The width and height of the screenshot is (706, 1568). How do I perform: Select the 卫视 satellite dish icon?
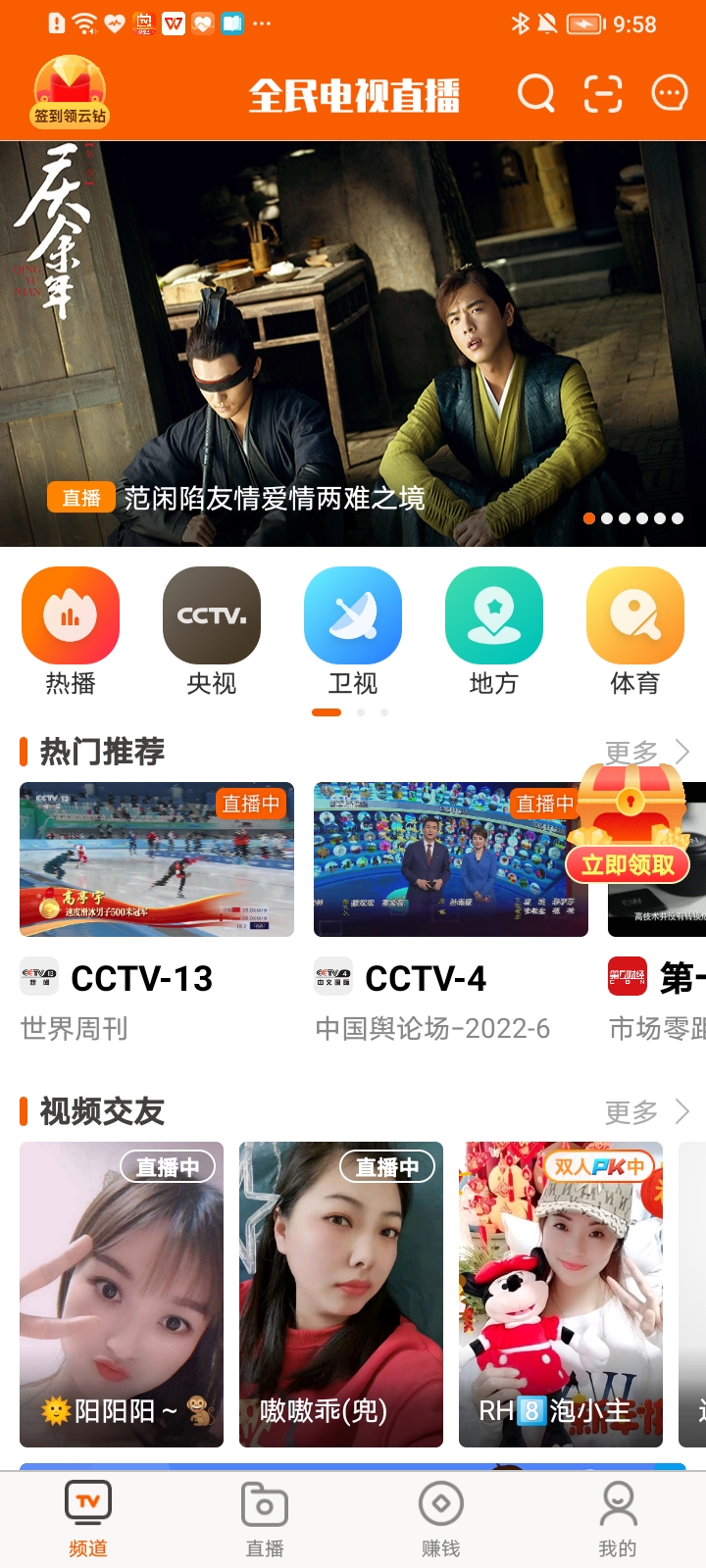coord(352,614)
